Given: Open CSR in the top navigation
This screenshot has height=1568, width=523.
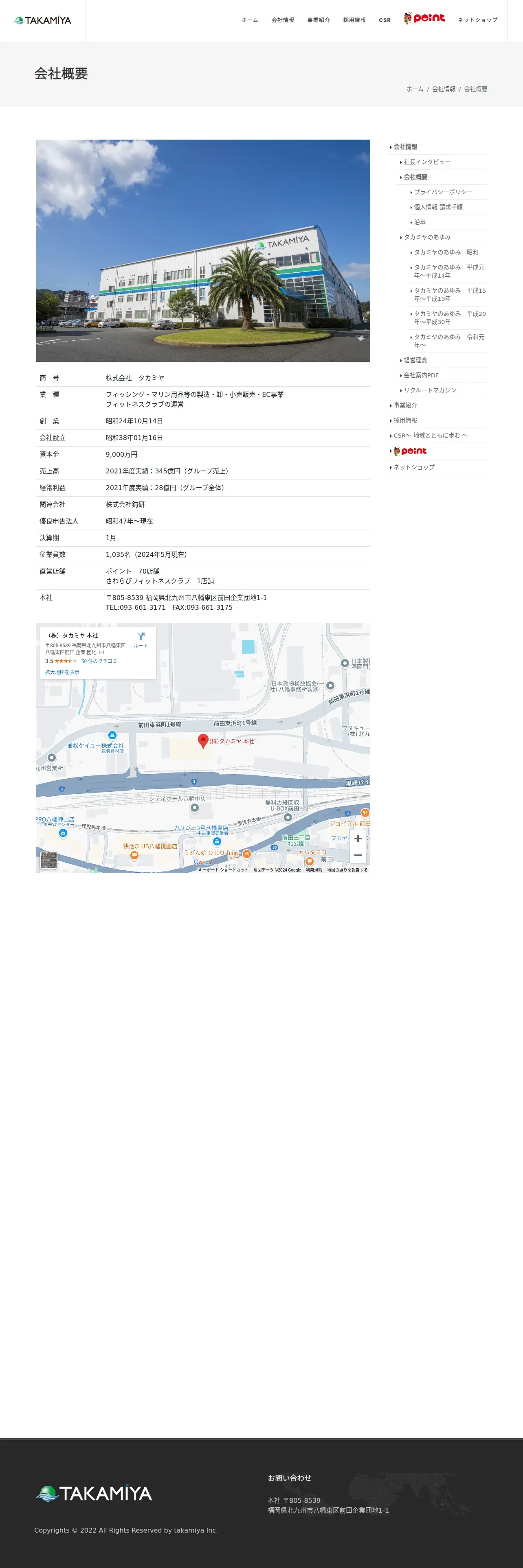Looking at the screenshot, I should point(385,20).
